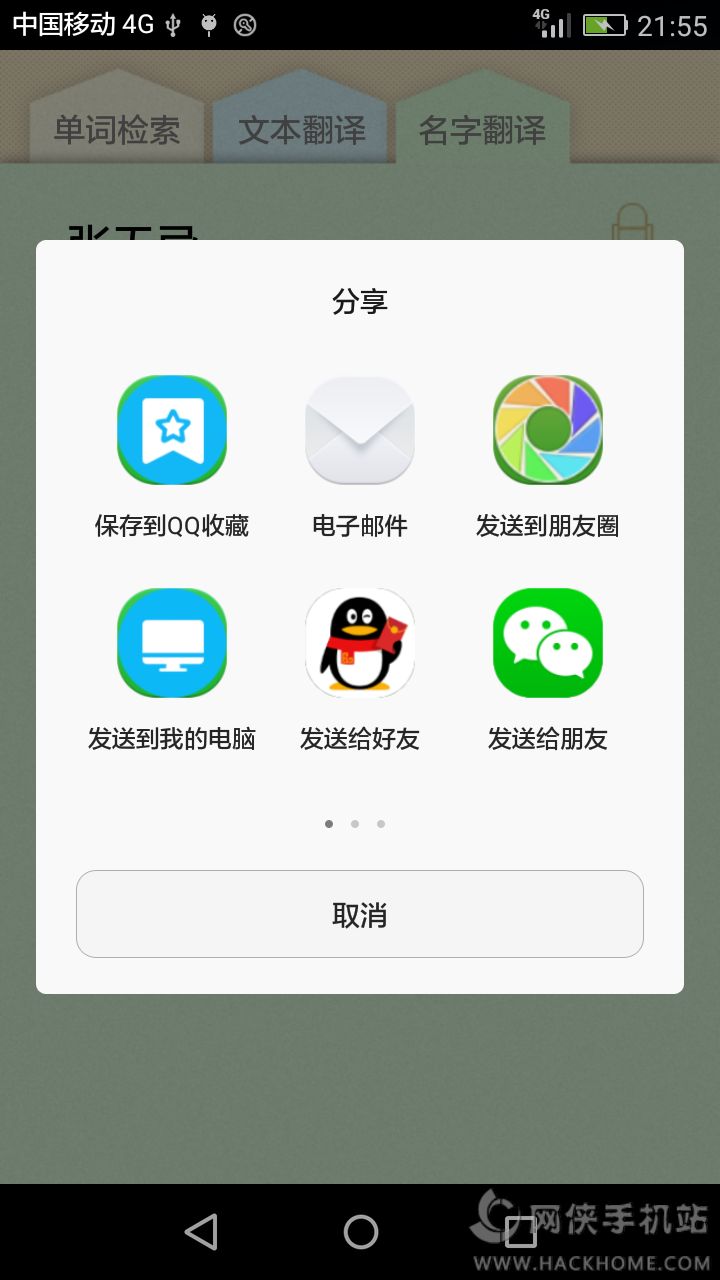Select 发送到我的电脑 option
The image size is (720, 1280).
[172, 643]
